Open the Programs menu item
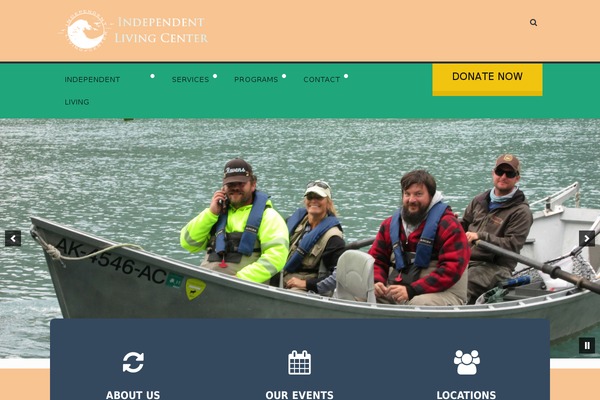Image resolution: width=600 pixels, height=400 pixels. 256,79
